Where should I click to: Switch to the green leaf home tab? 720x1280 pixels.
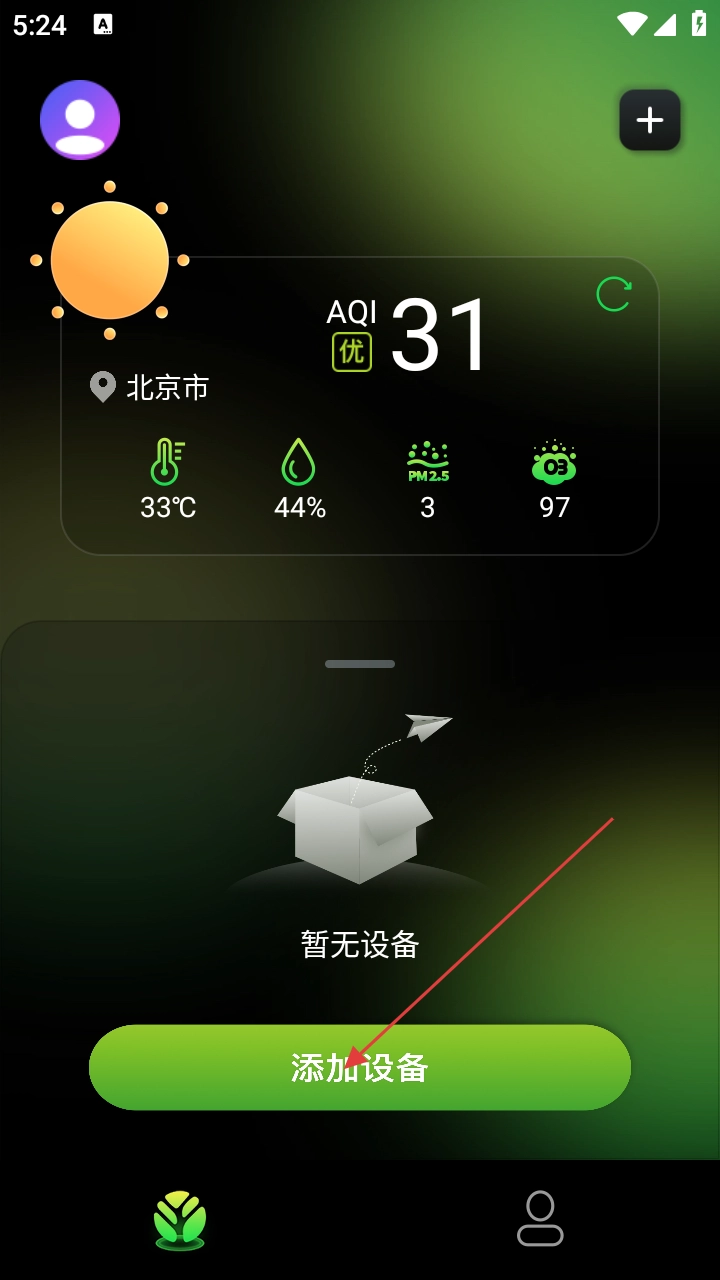[x=180, y=1219]
